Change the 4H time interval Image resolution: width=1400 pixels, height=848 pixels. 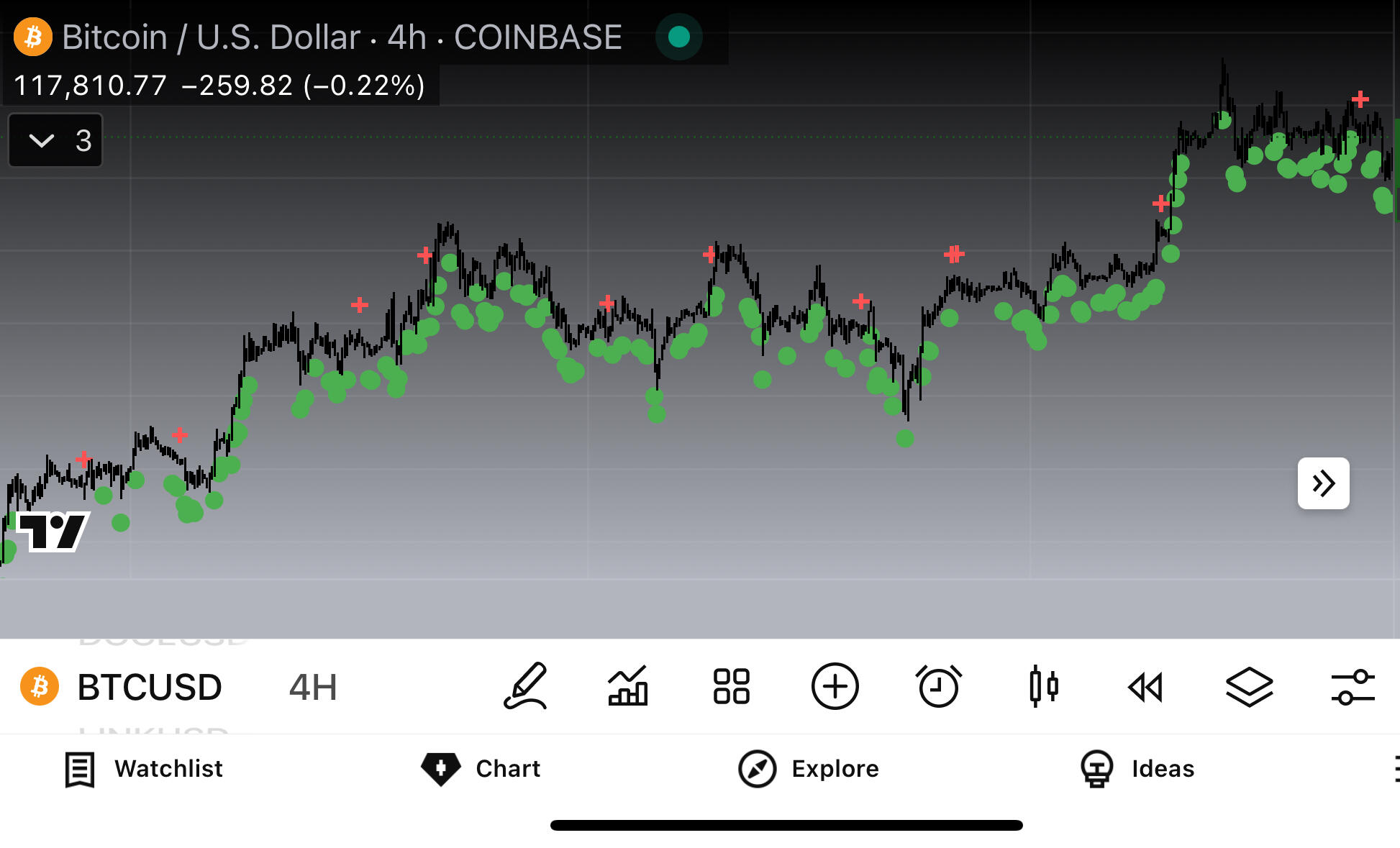click(313, 687)
